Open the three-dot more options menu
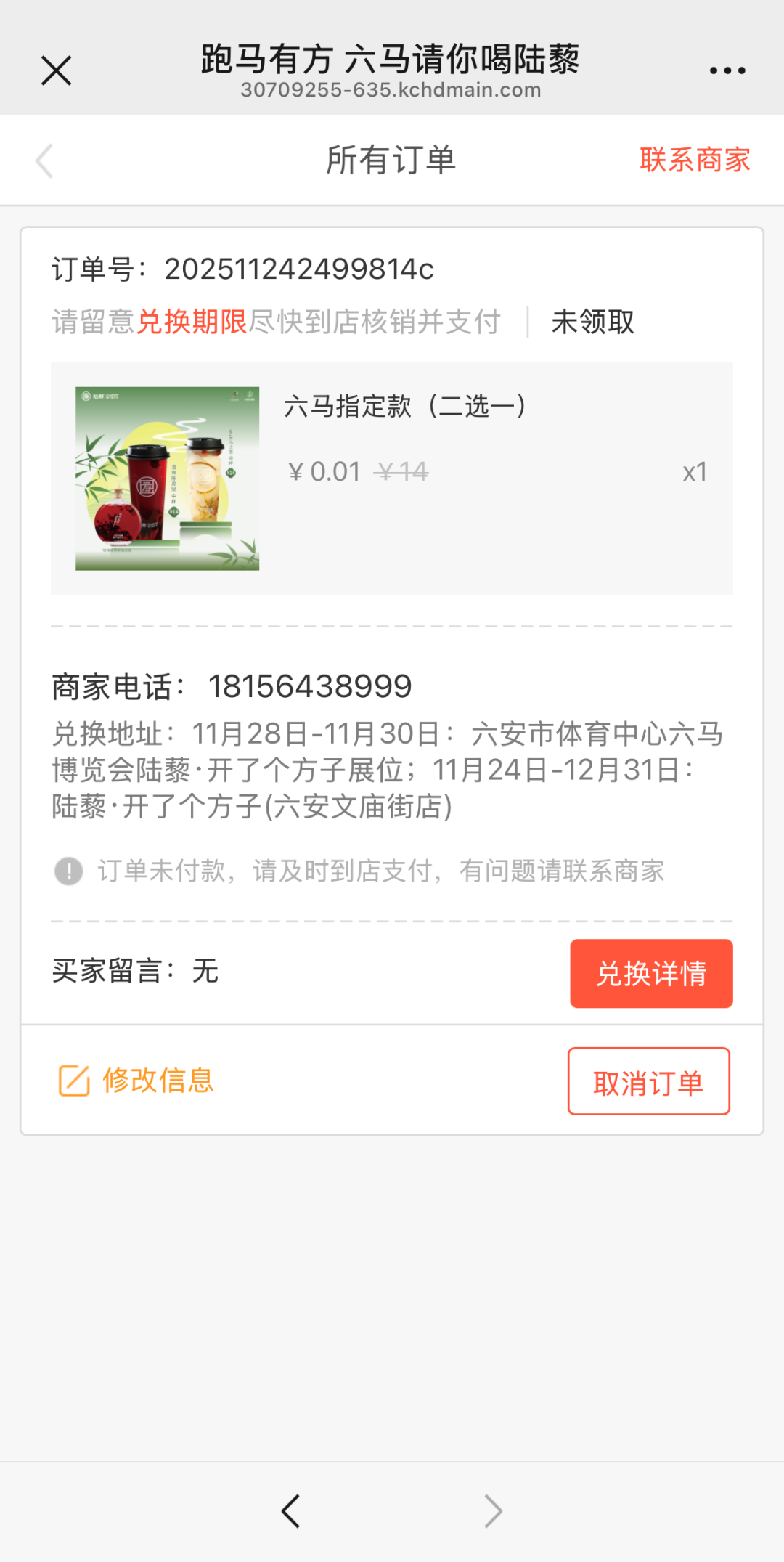The height and width of the screenshot is (1562, 784). coord(727,70)
